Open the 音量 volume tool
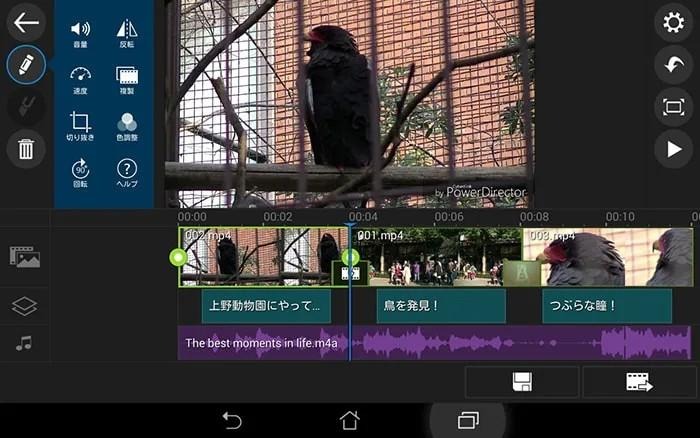This screenshot has width=700, height=438. (x=80, y=36)
